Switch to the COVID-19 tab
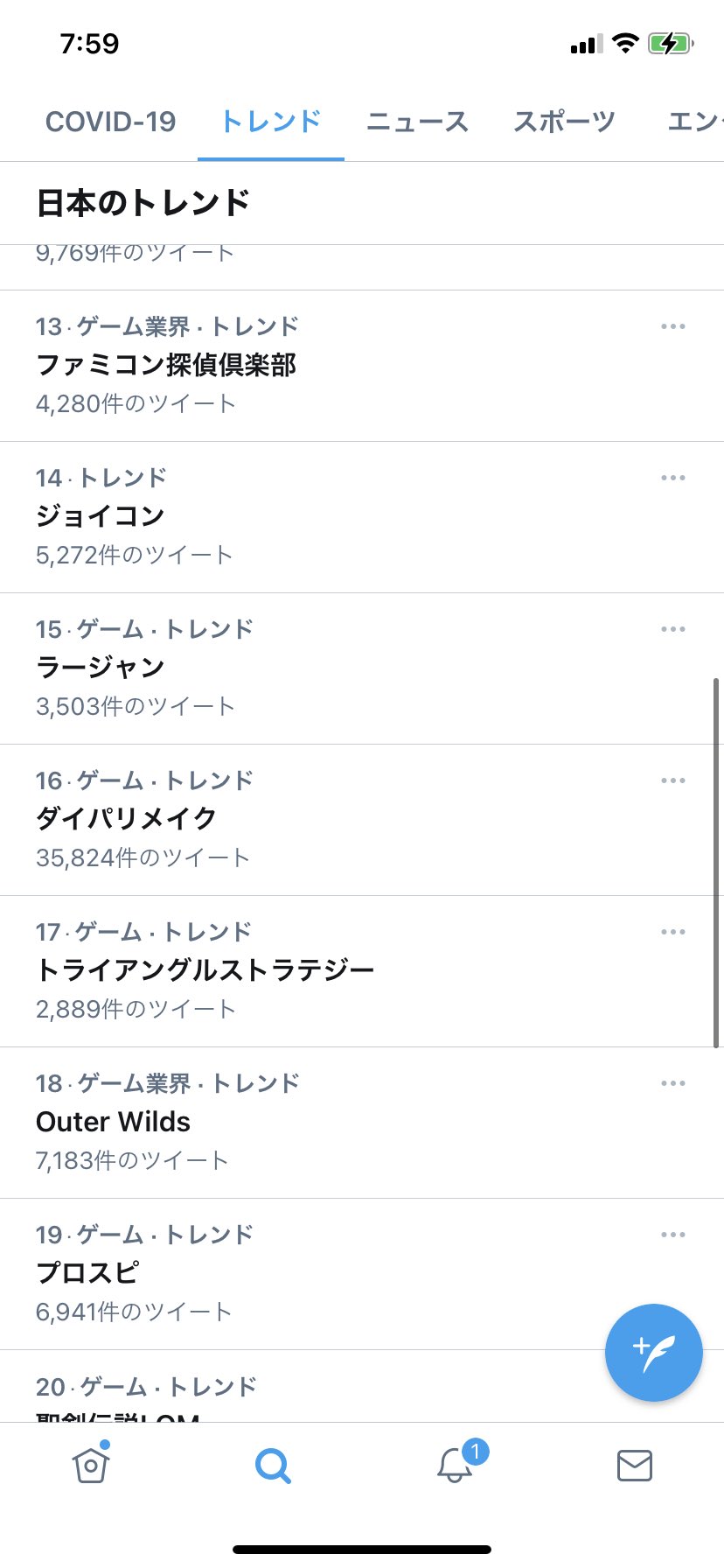Screen dimensions: 724x1568 click(110, 122)
